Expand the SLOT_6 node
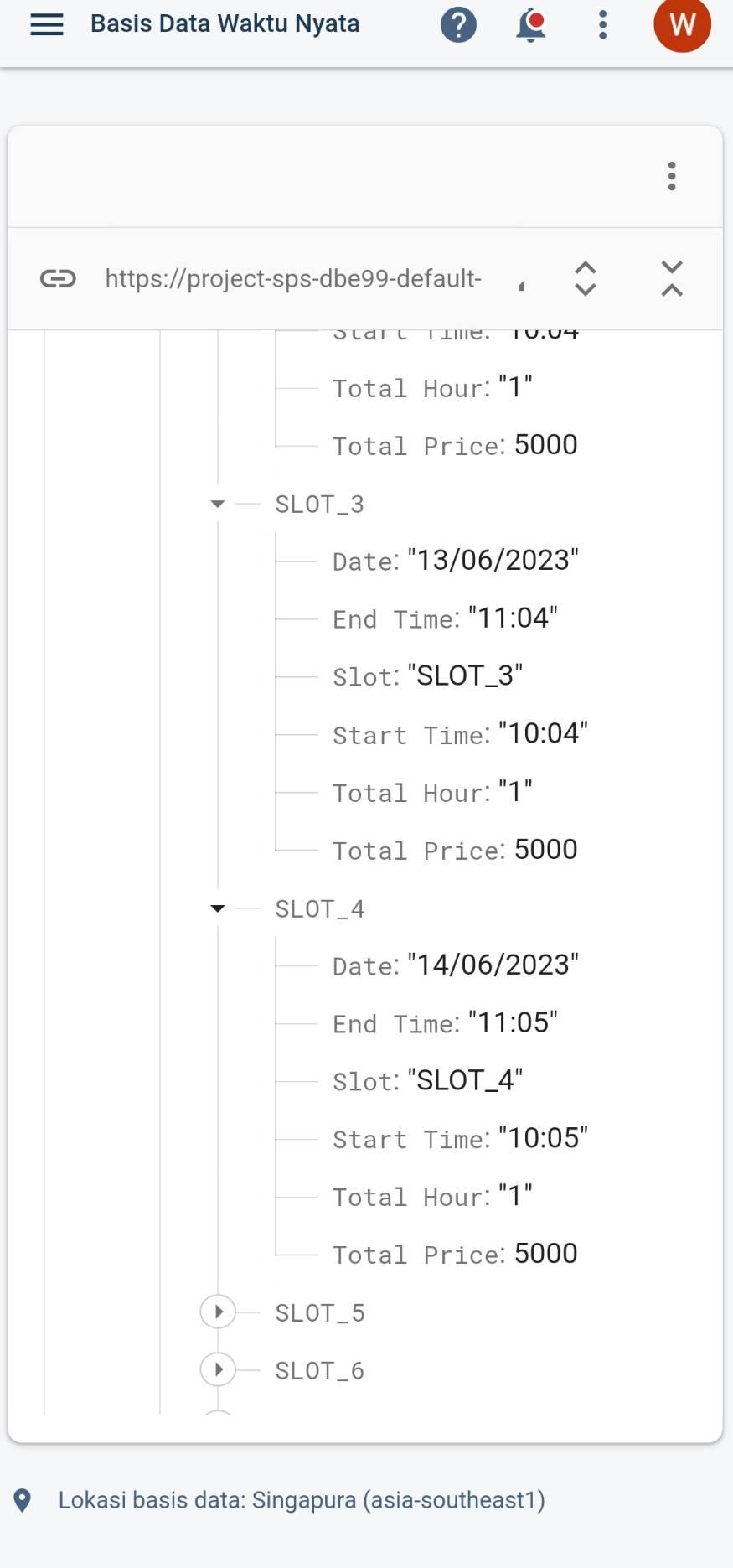 (218, 1369)
